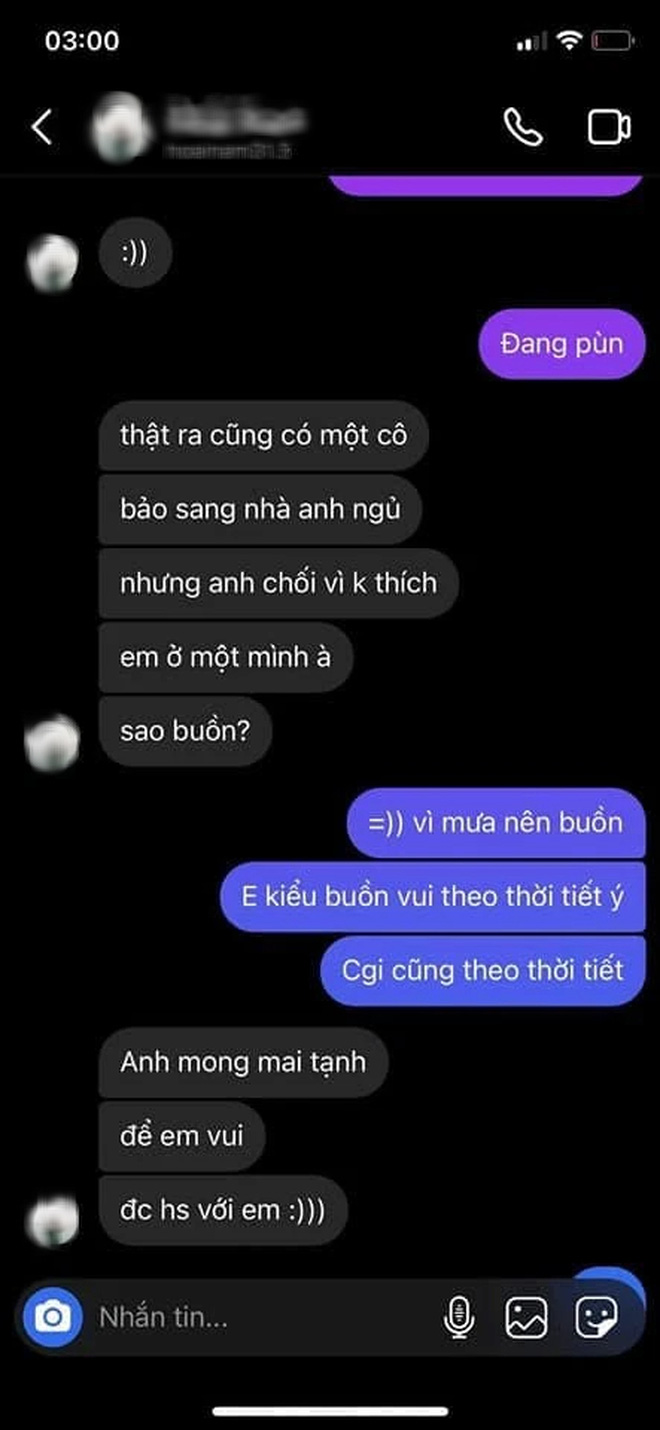Screen dimensions: 660x1430
Task: Start a voice call
Action: click(x=522, y=128)
